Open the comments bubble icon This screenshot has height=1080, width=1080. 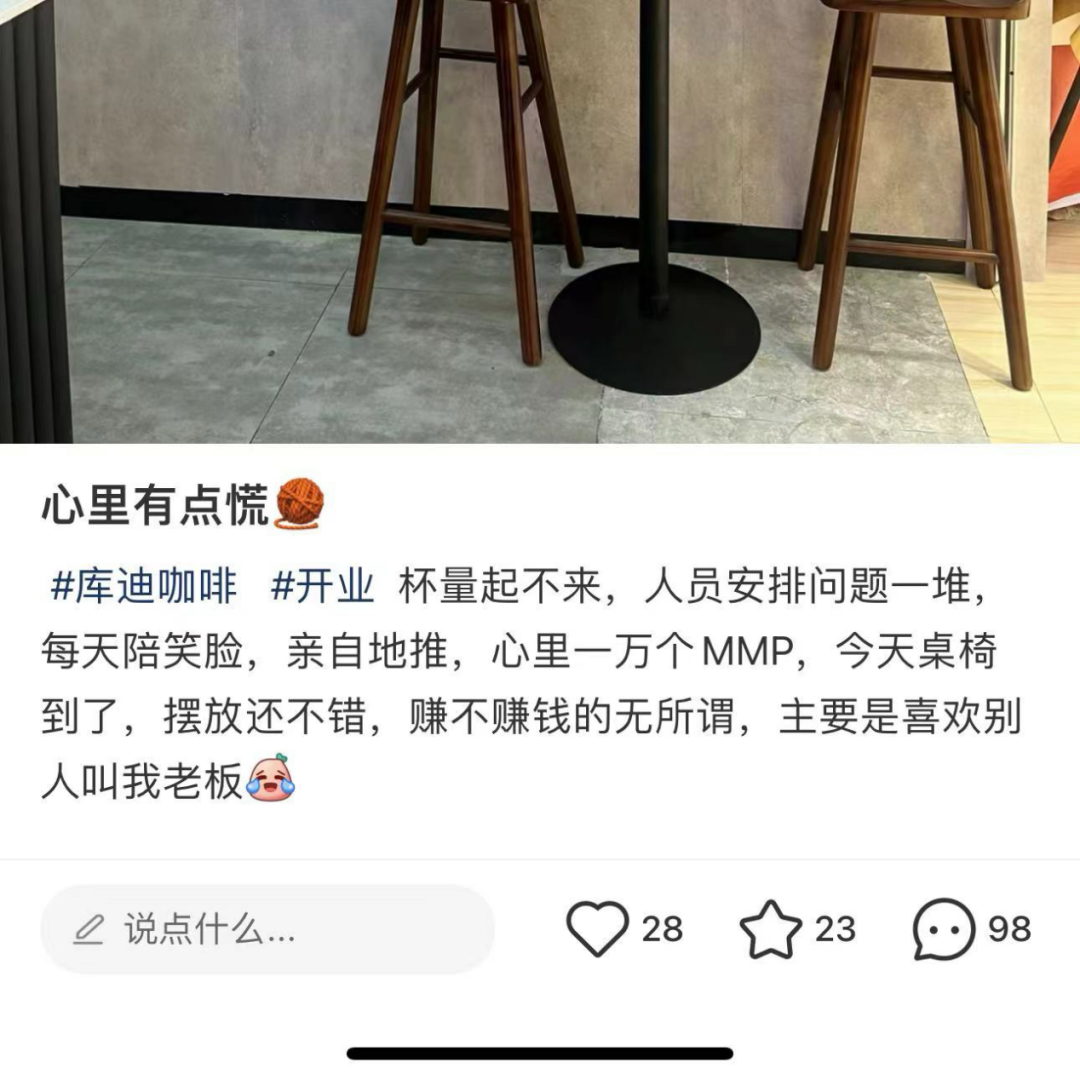click(x=943, y=929)
